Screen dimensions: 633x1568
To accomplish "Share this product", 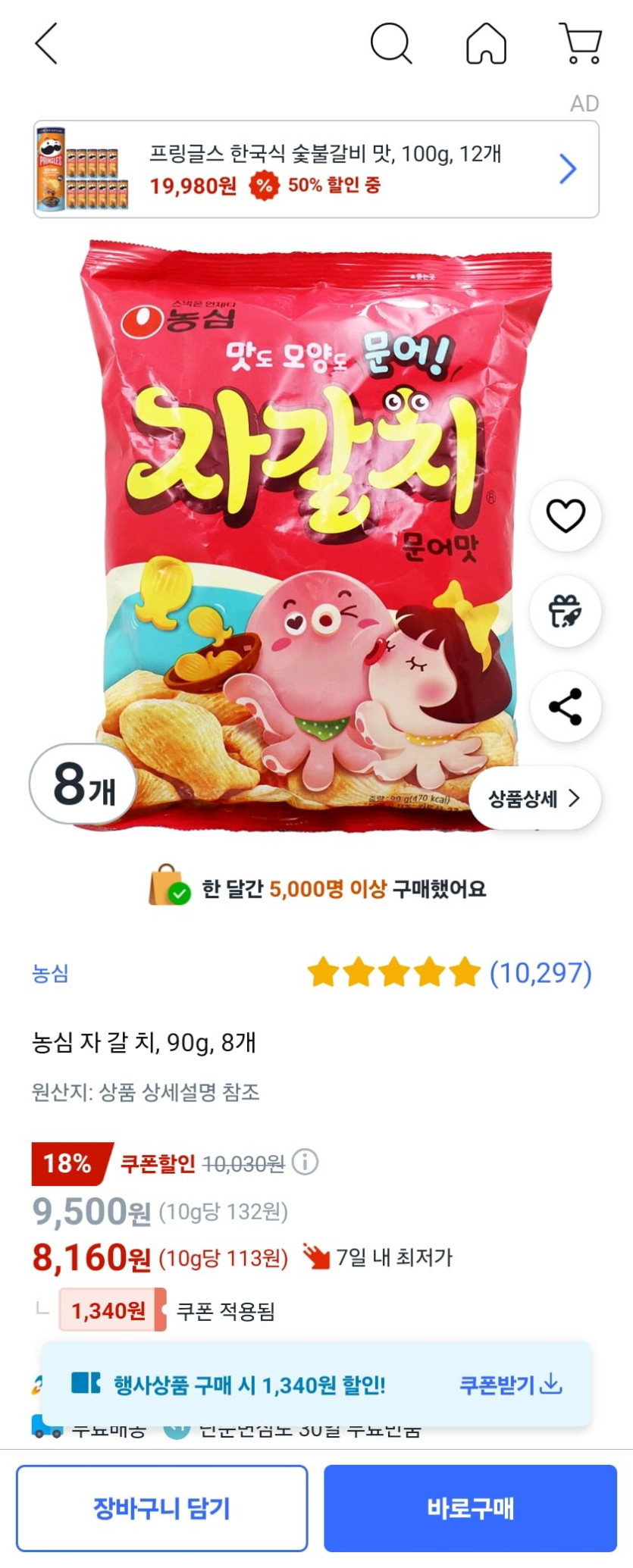I will tap(566, 706).
